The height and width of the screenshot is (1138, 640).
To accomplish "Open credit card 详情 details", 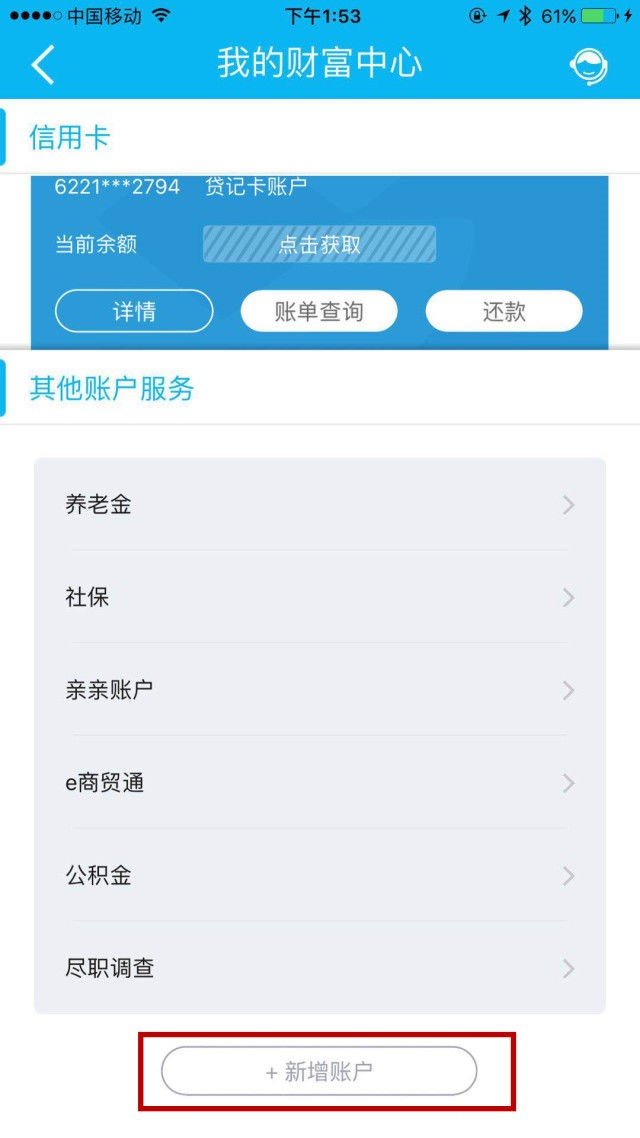I will point(134,311).
